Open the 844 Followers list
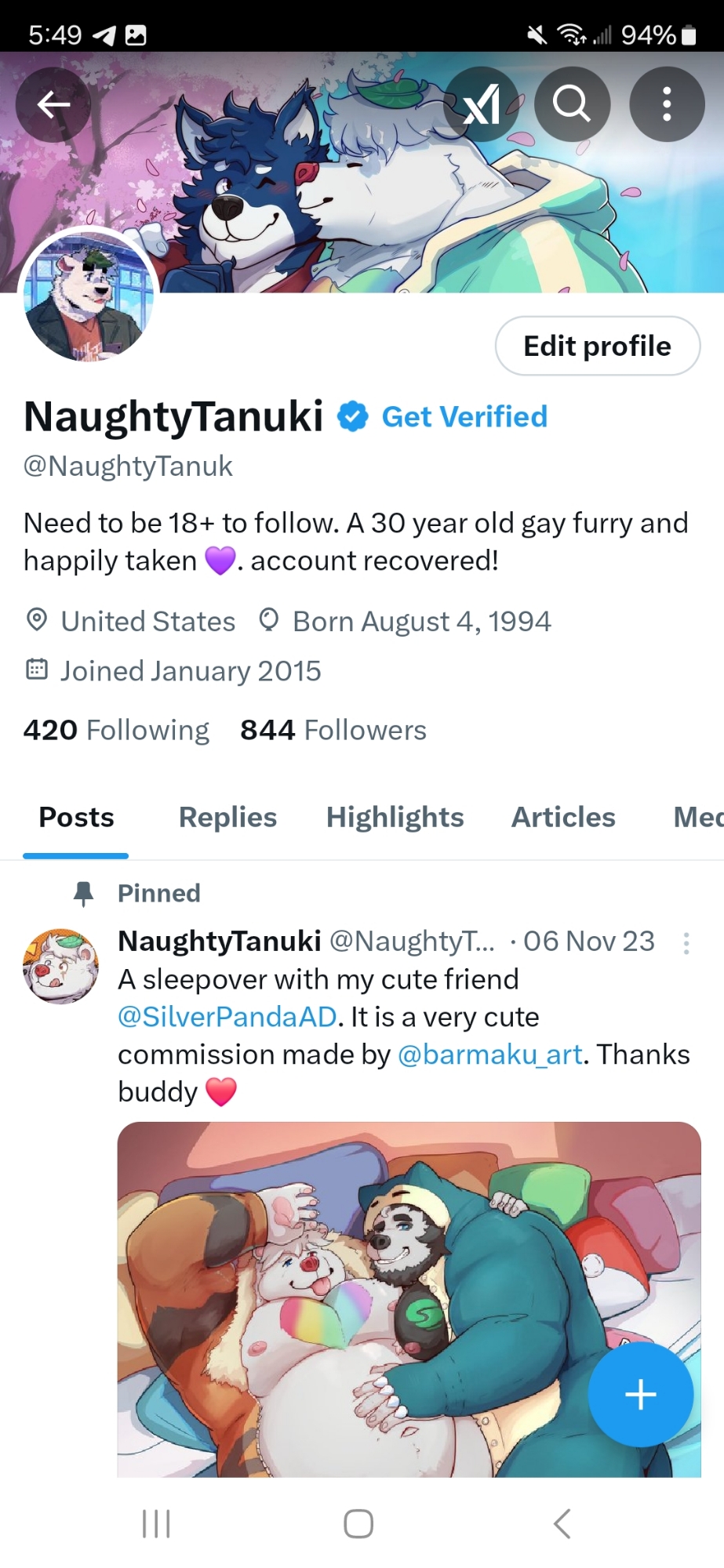The height and width of the screenshot is (1568, 724). (x=333, y=730)
